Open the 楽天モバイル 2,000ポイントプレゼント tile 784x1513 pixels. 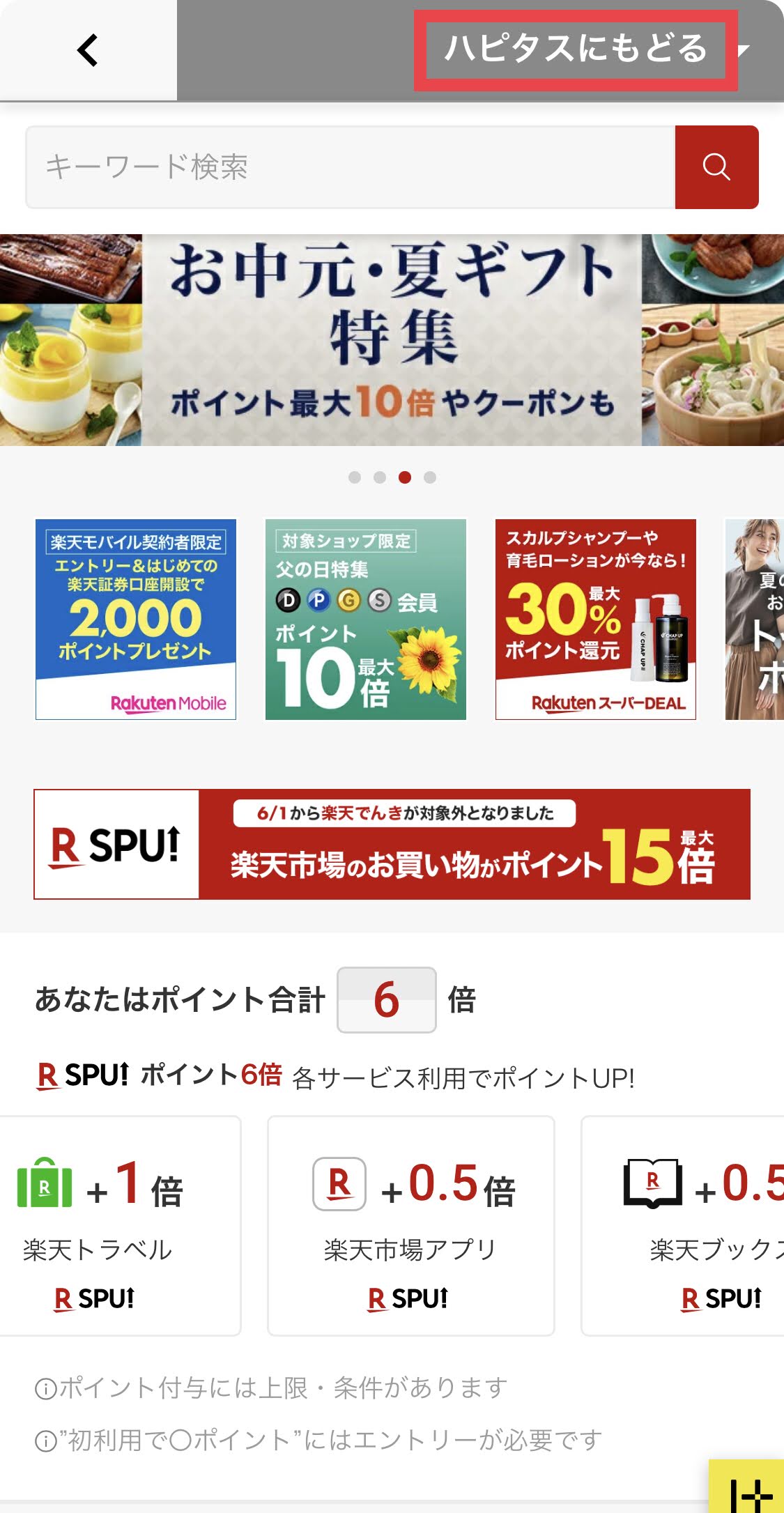coord(136,619)
